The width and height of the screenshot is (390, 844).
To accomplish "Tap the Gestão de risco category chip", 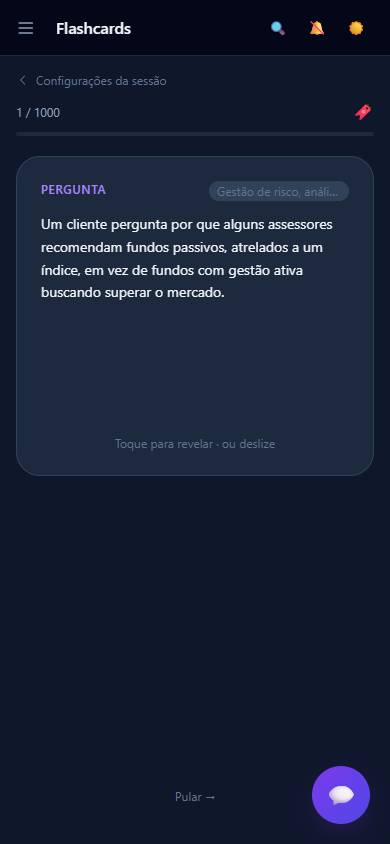I will [279, 191].
